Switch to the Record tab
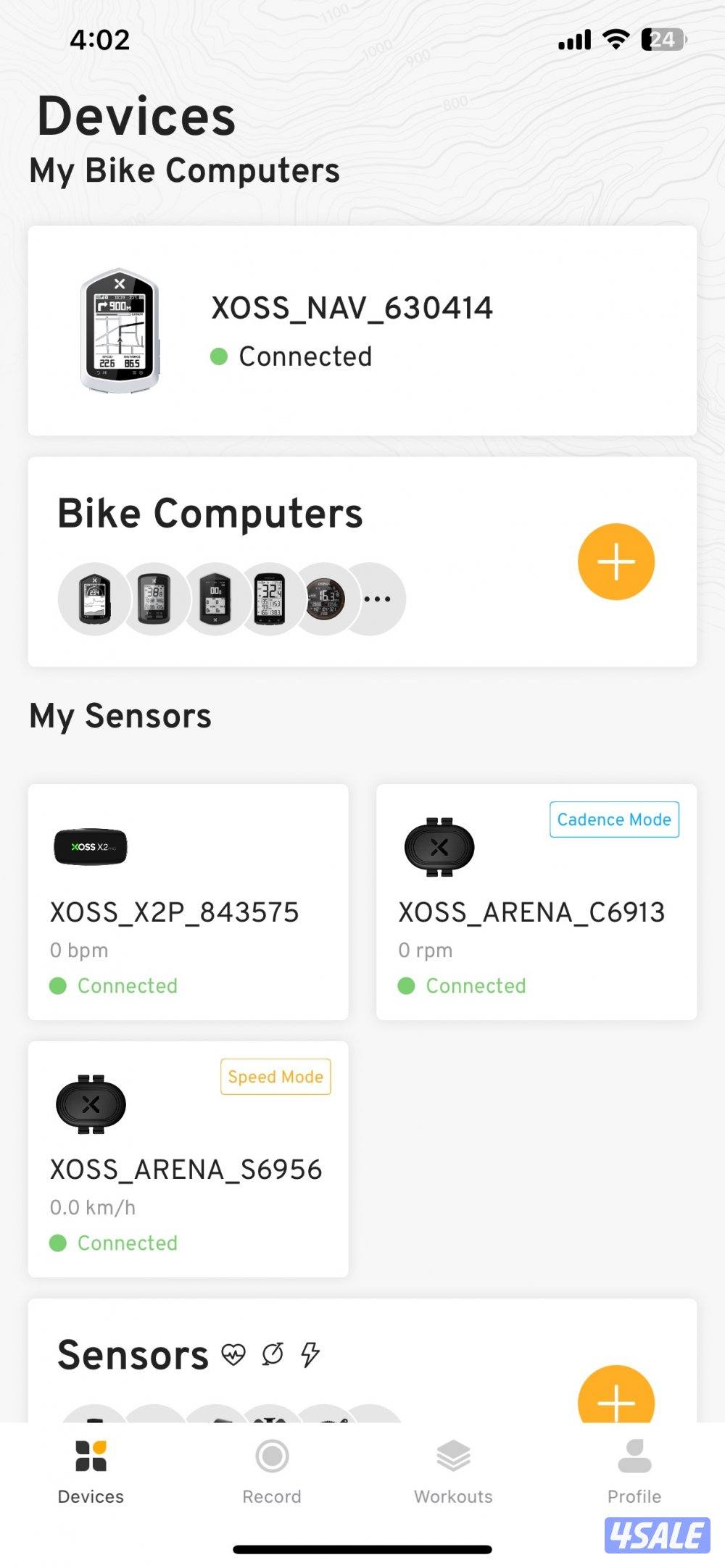 point(272,1471)
